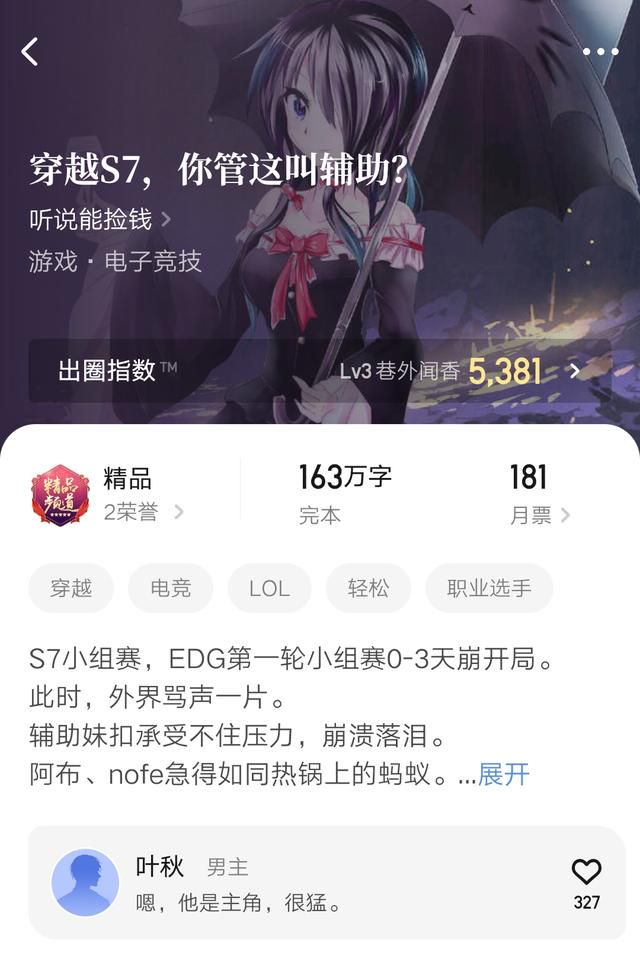Image resolution: width=640 pixels, height=962 pixels.
Task: Select the 职业选手 tag chip
Action: [489, 588]
